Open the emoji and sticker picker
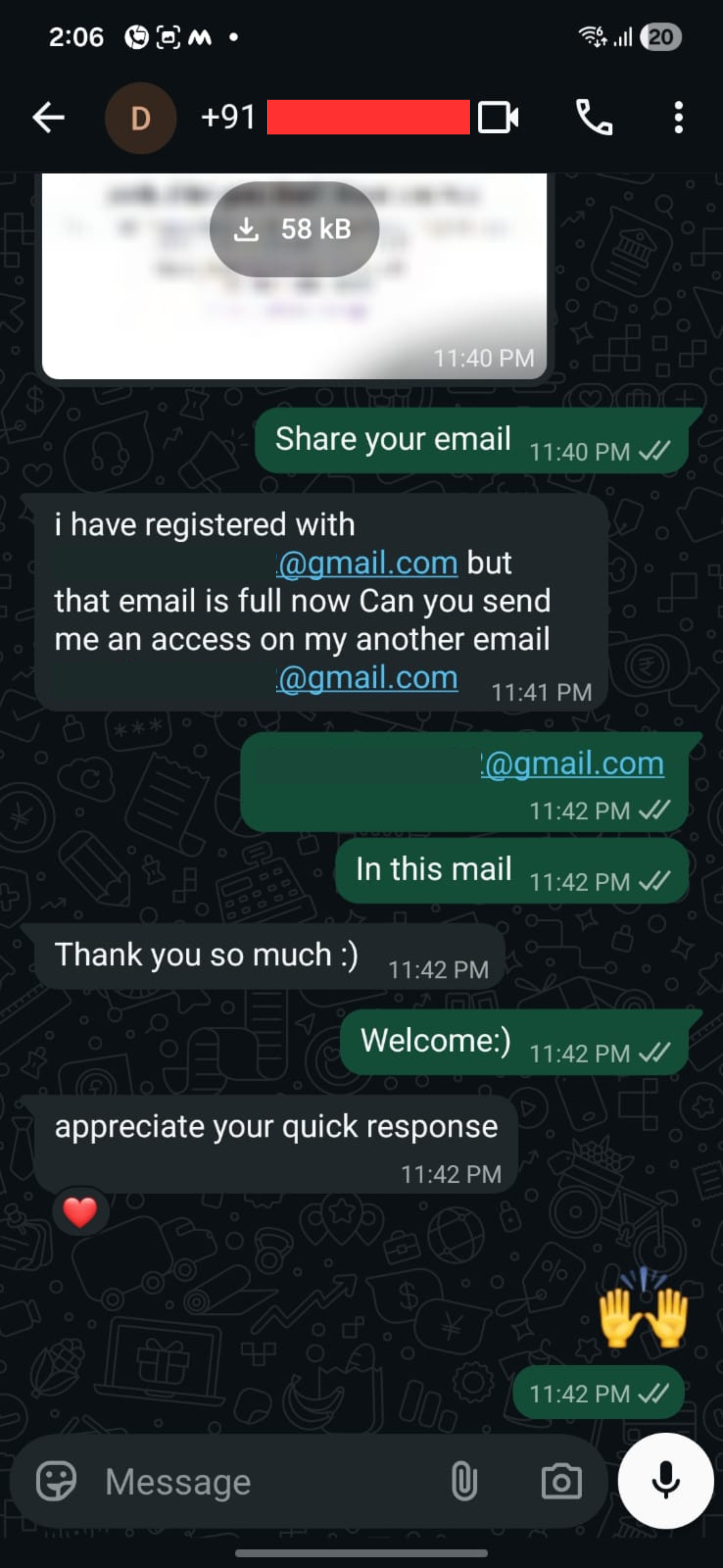This screenshot has height=1568, width=723. 56,1481
